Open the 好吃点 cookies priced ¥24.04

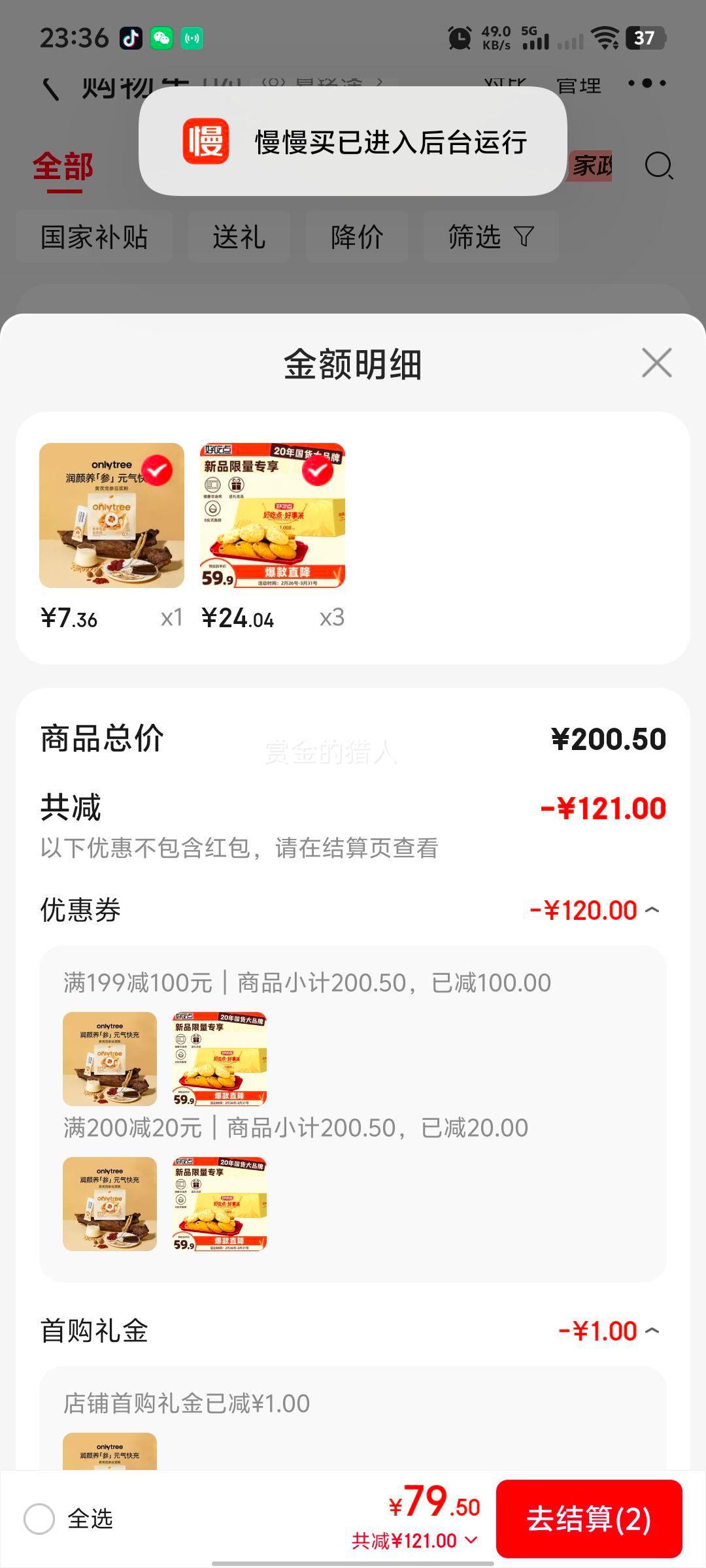tap(272, 515)
